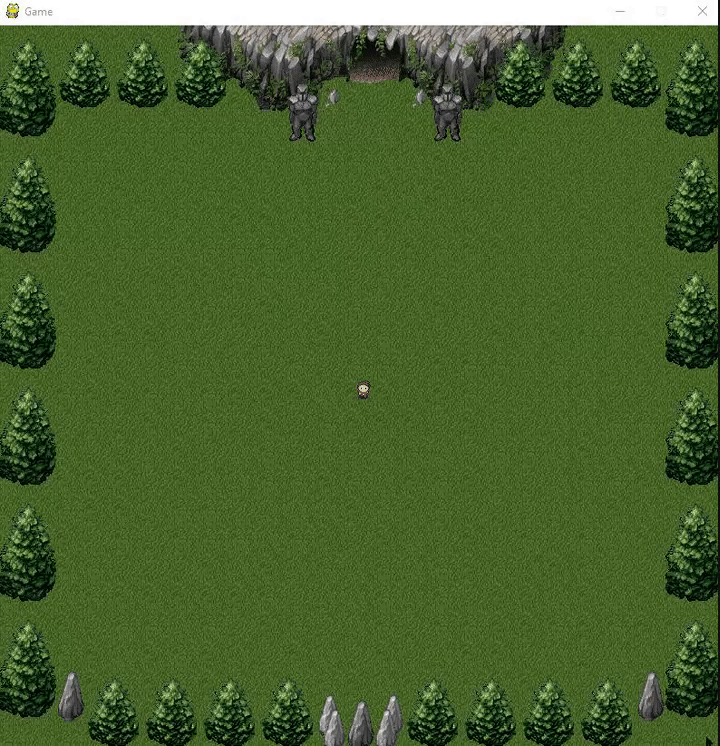The width and height of the screenshot is (720, 746).
Task: Minimize the Game window
Action: [621, 11]
